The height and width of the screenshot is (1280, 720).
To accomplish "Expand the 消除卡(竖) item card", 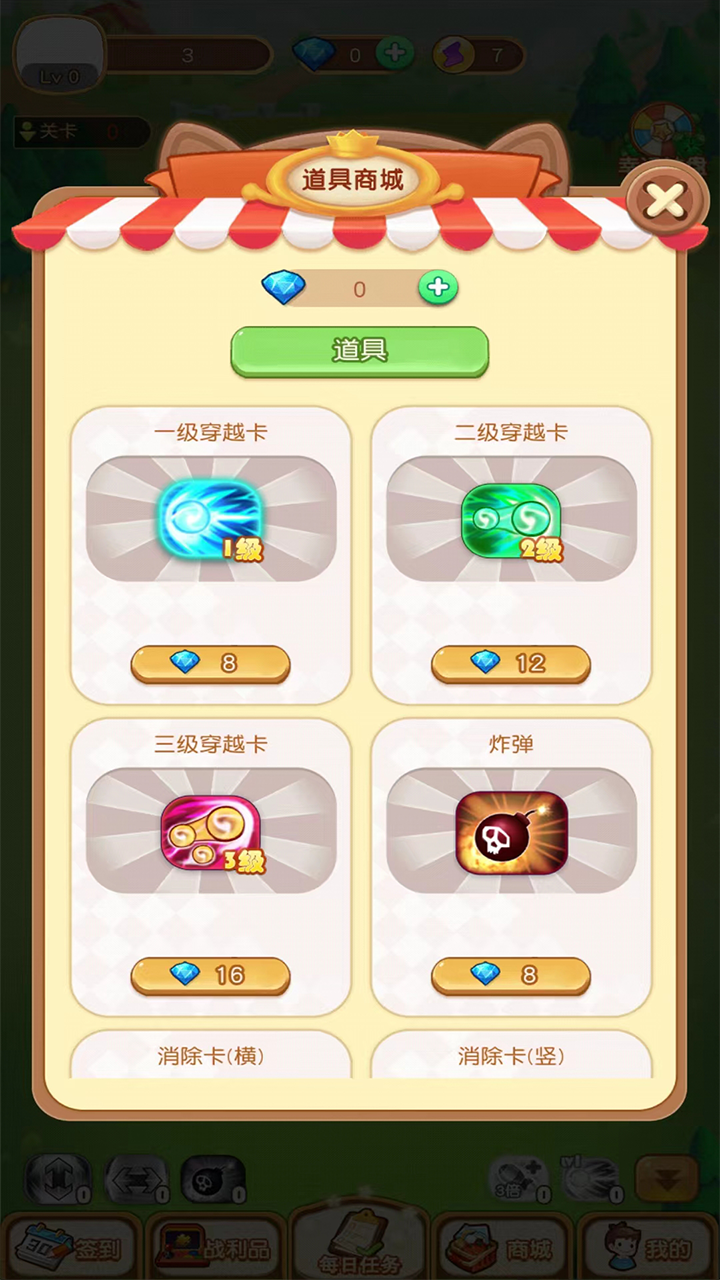I will (510, 1057).
